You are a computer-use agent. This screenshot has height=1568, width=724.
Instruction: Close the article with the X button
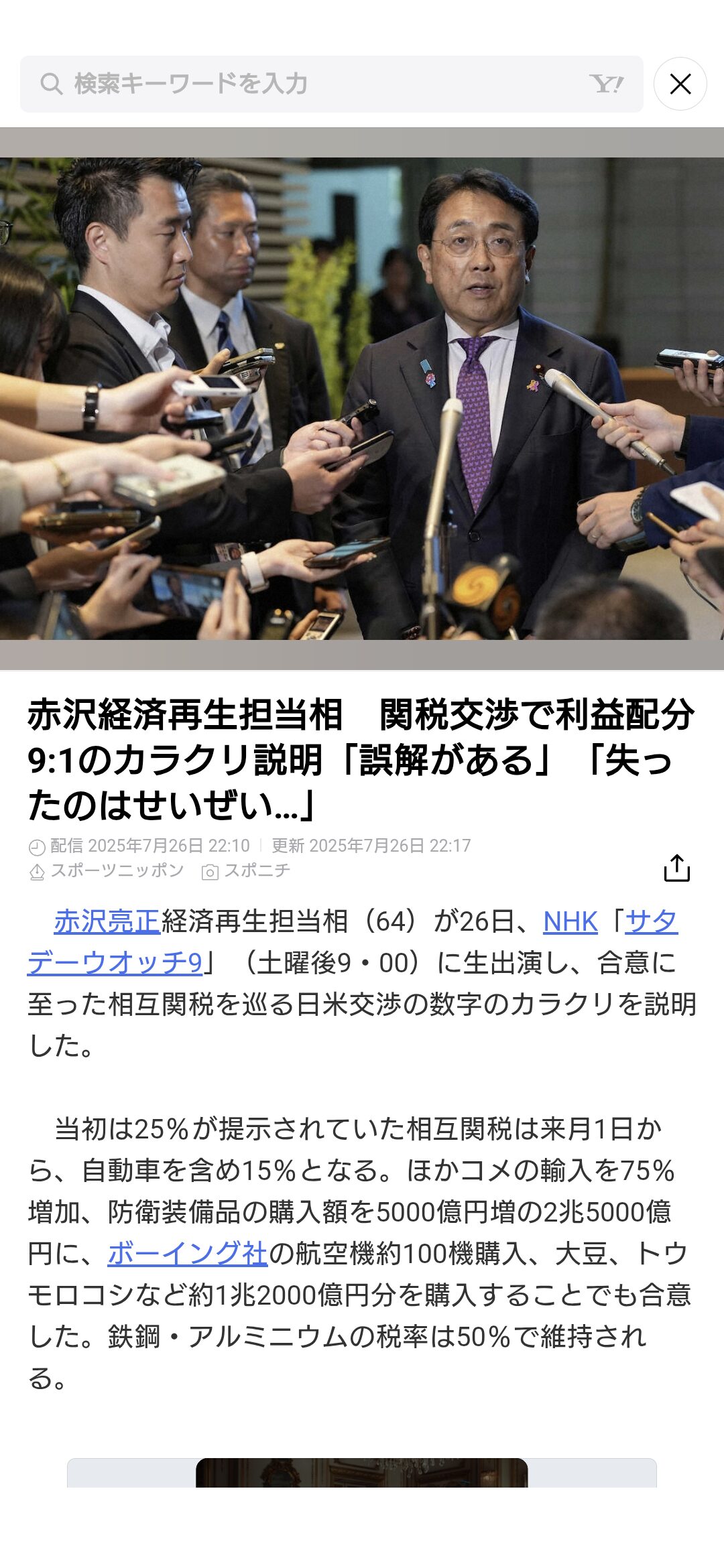(x=680, y=84)
